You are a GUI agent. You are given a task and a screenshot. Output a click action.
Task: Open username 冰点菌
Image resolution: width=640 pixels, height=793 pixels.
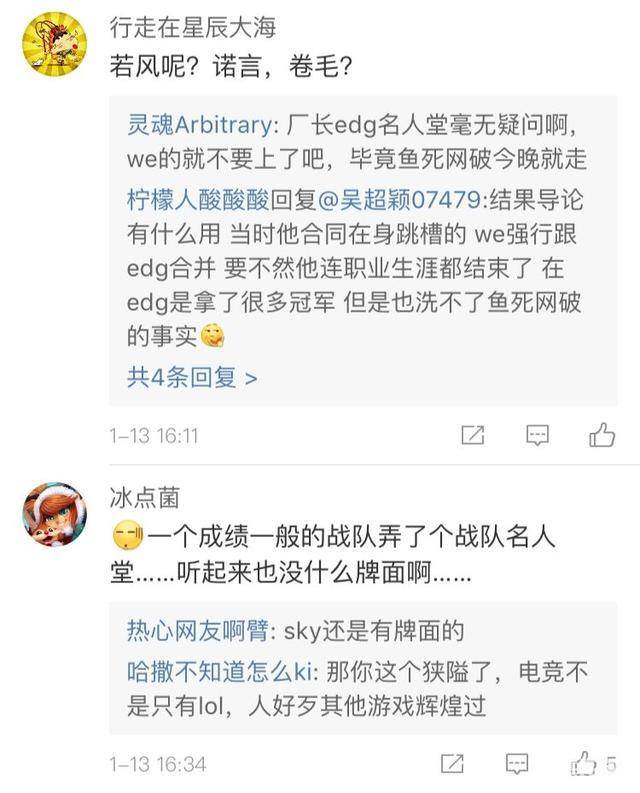[x=144, y=497]
